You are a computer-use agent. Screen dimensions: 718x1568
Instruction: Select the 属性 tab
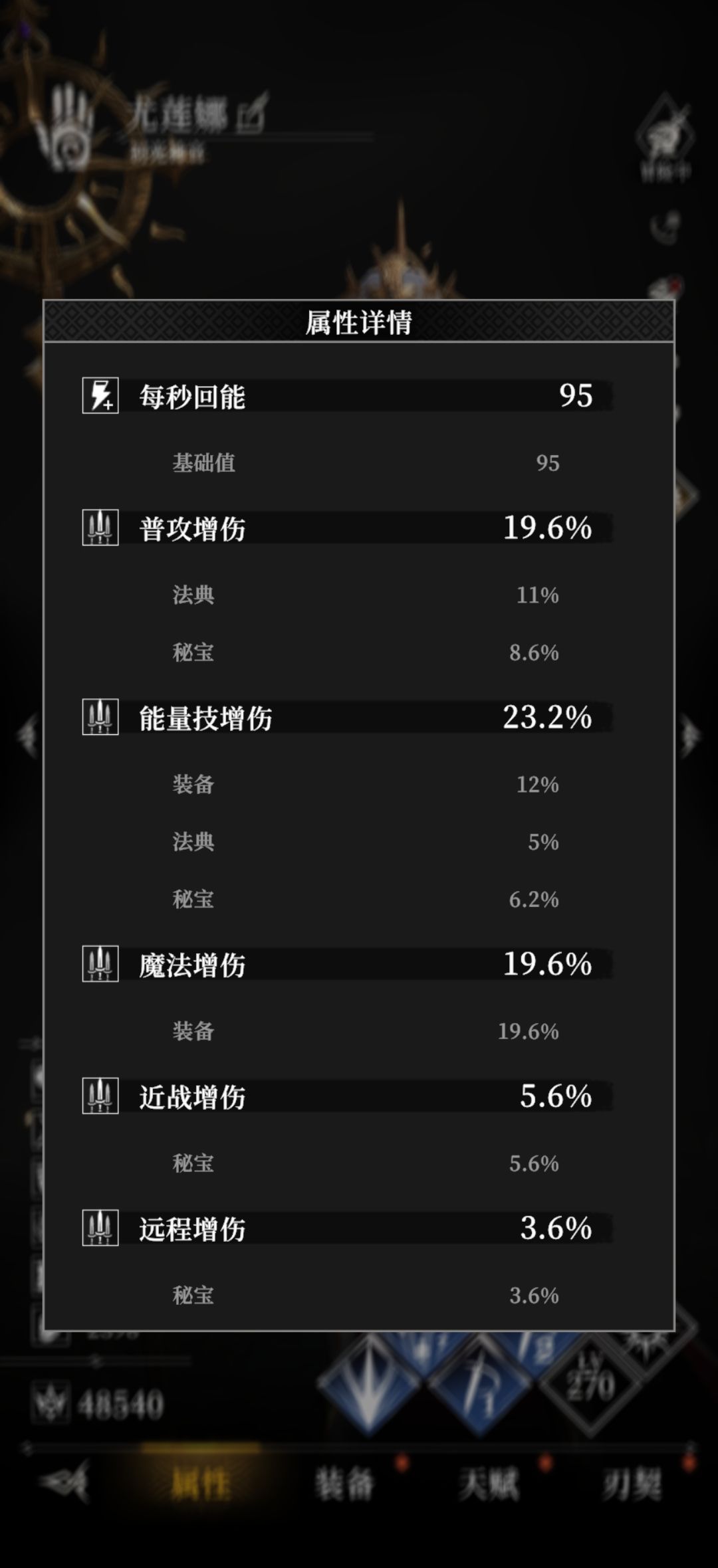[201, 1484]
